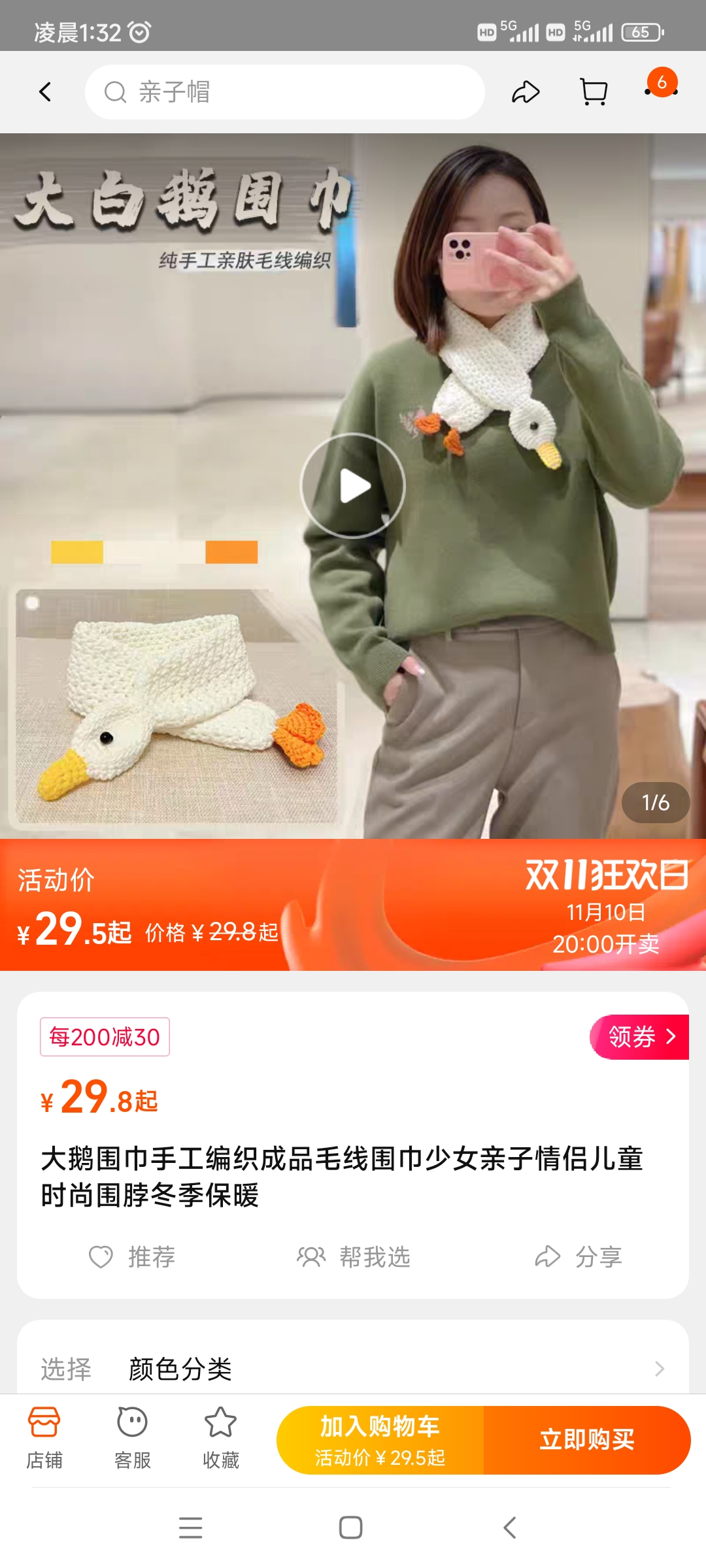Open the more menu with badge 6
Image resolution: width=706 pixels, height=1568 pixels.
pyautogui.click(x=661, y=90)
